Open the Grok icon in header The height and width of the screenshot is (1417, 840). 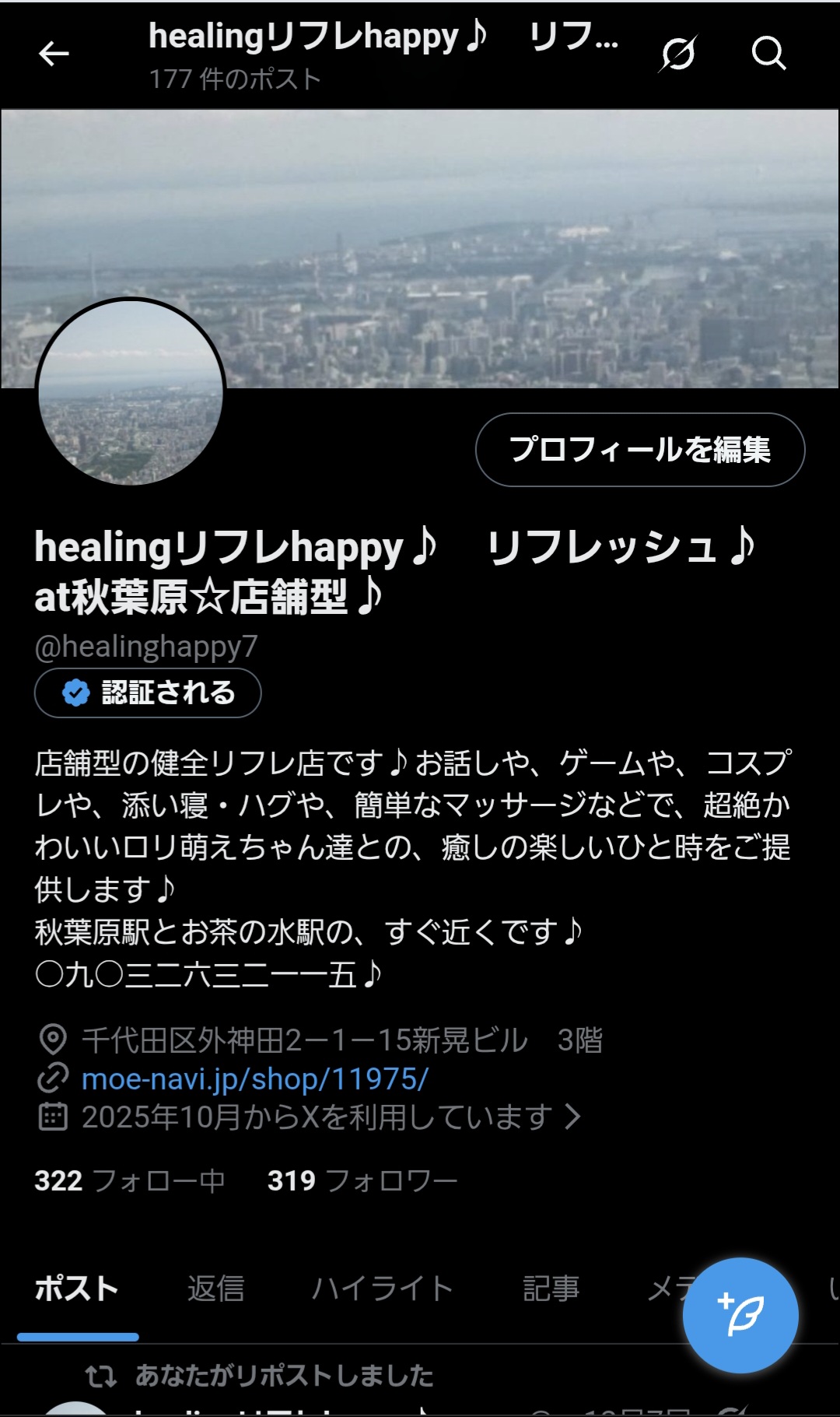pyautogui.click(x=677, y=54)
